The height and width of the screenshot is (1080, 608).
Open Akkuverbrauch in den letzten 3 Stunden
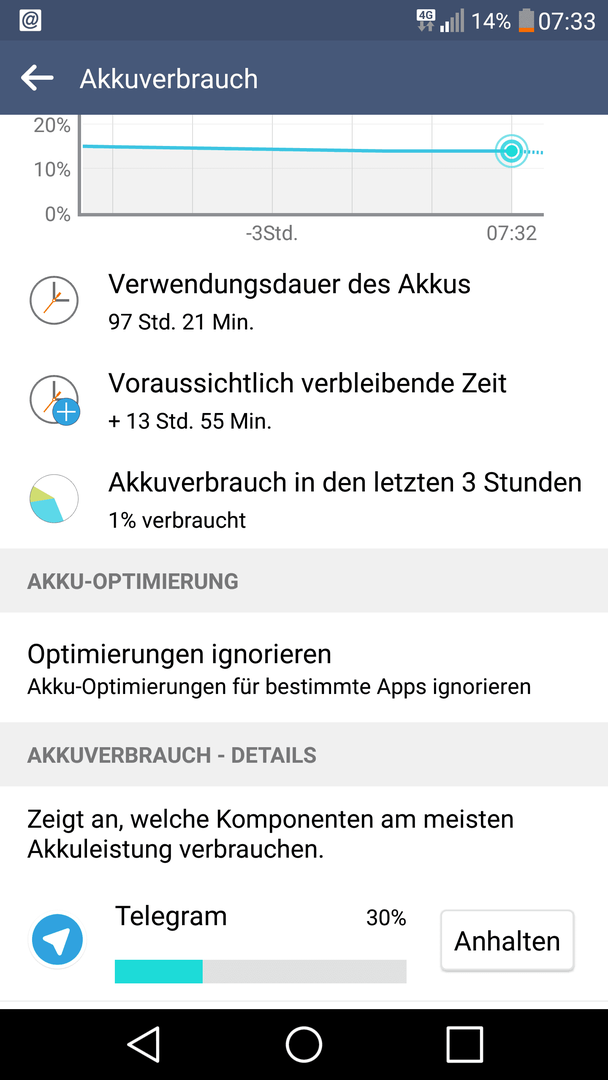point(304,498)
